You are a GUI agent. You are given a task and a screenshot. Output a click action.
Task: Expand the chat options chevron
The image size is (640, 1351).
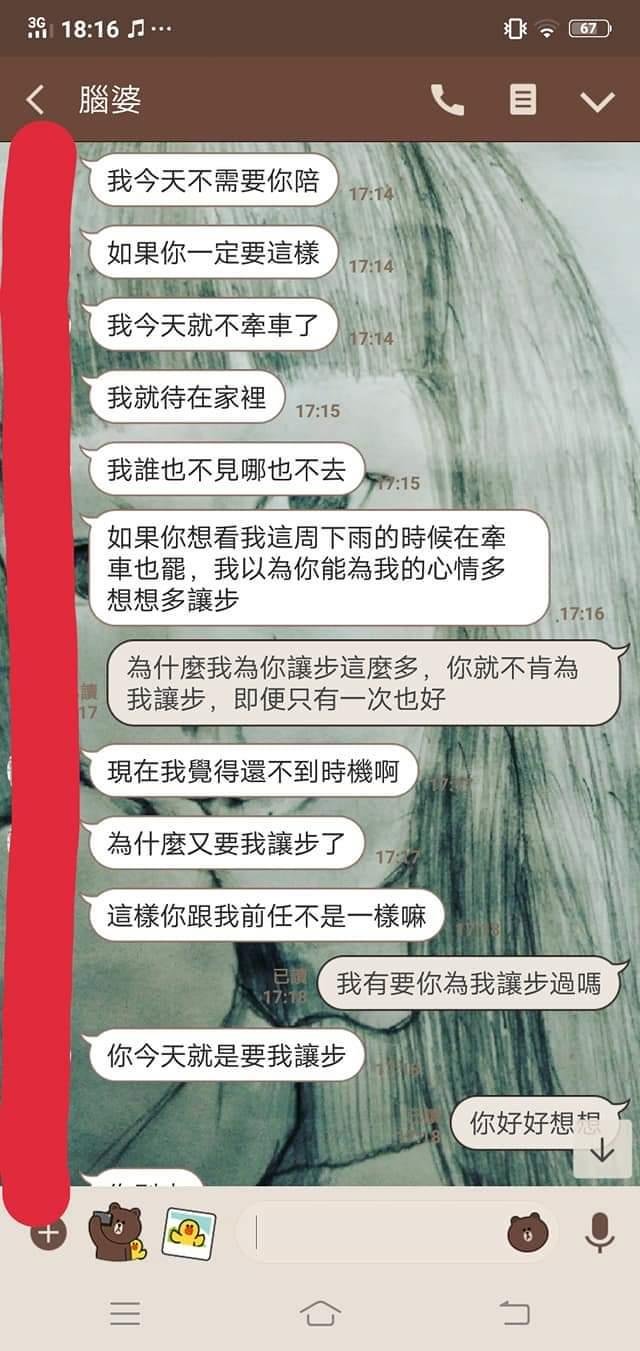pos(597,100)
